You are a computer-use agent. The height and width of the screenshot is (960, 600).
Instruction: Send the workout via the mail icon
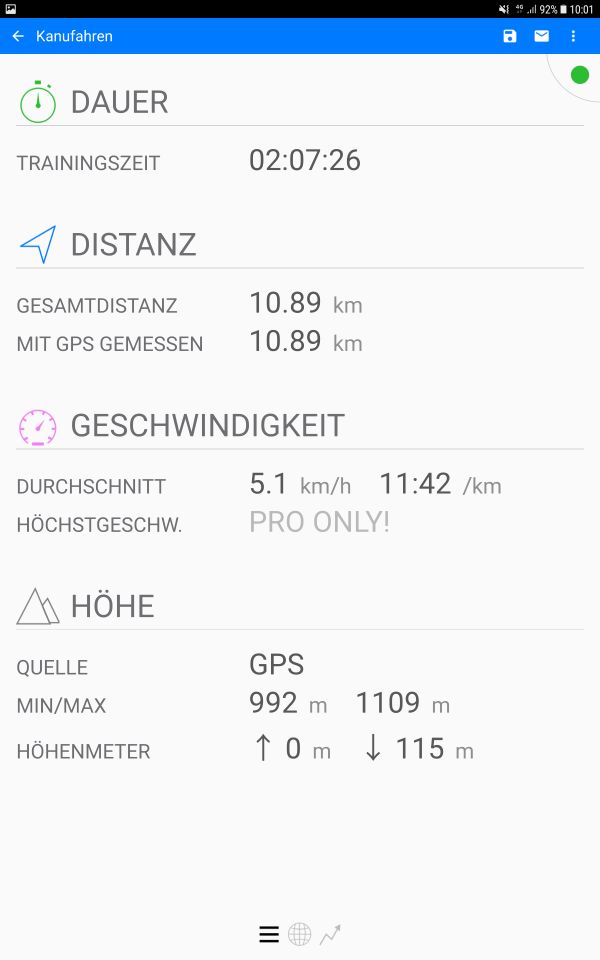point(541,36)
